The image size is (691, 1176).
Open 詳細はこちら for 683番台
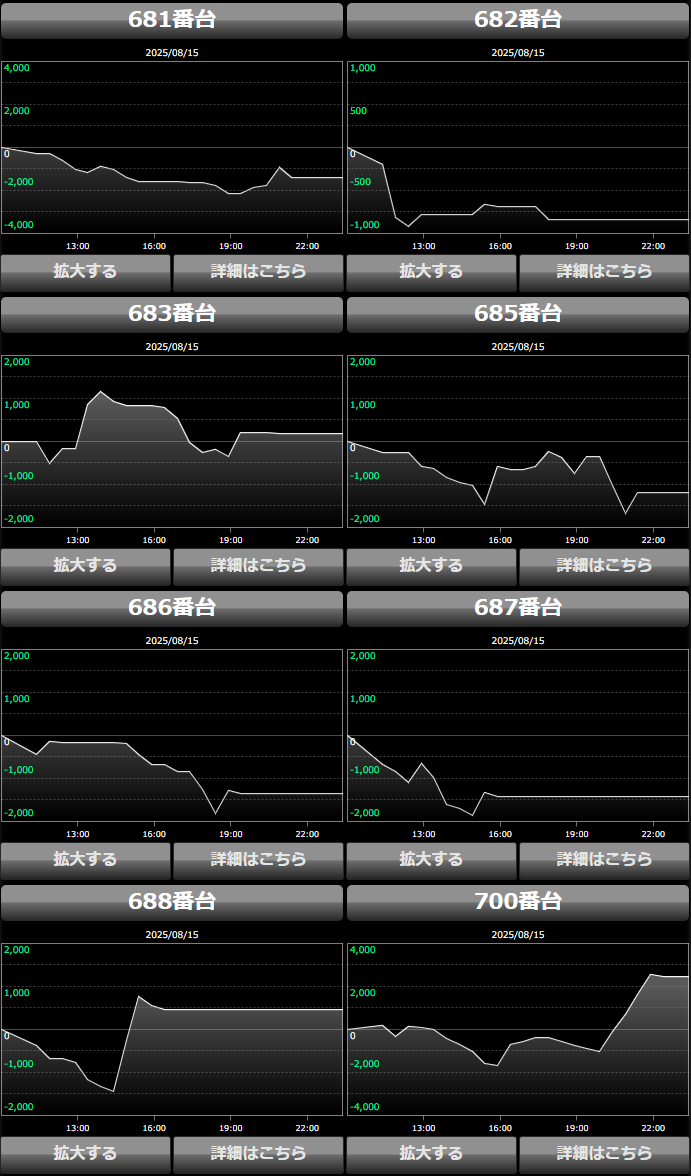[x=258, y=565]
